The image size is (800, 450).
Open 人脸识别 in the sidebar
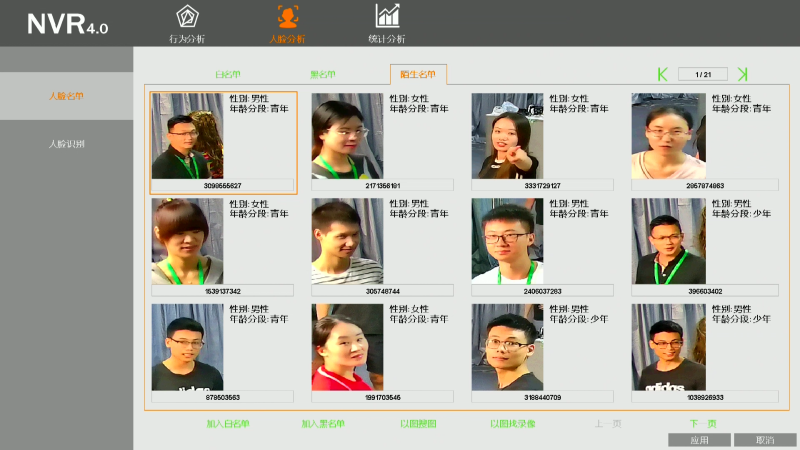coord(66,144)
